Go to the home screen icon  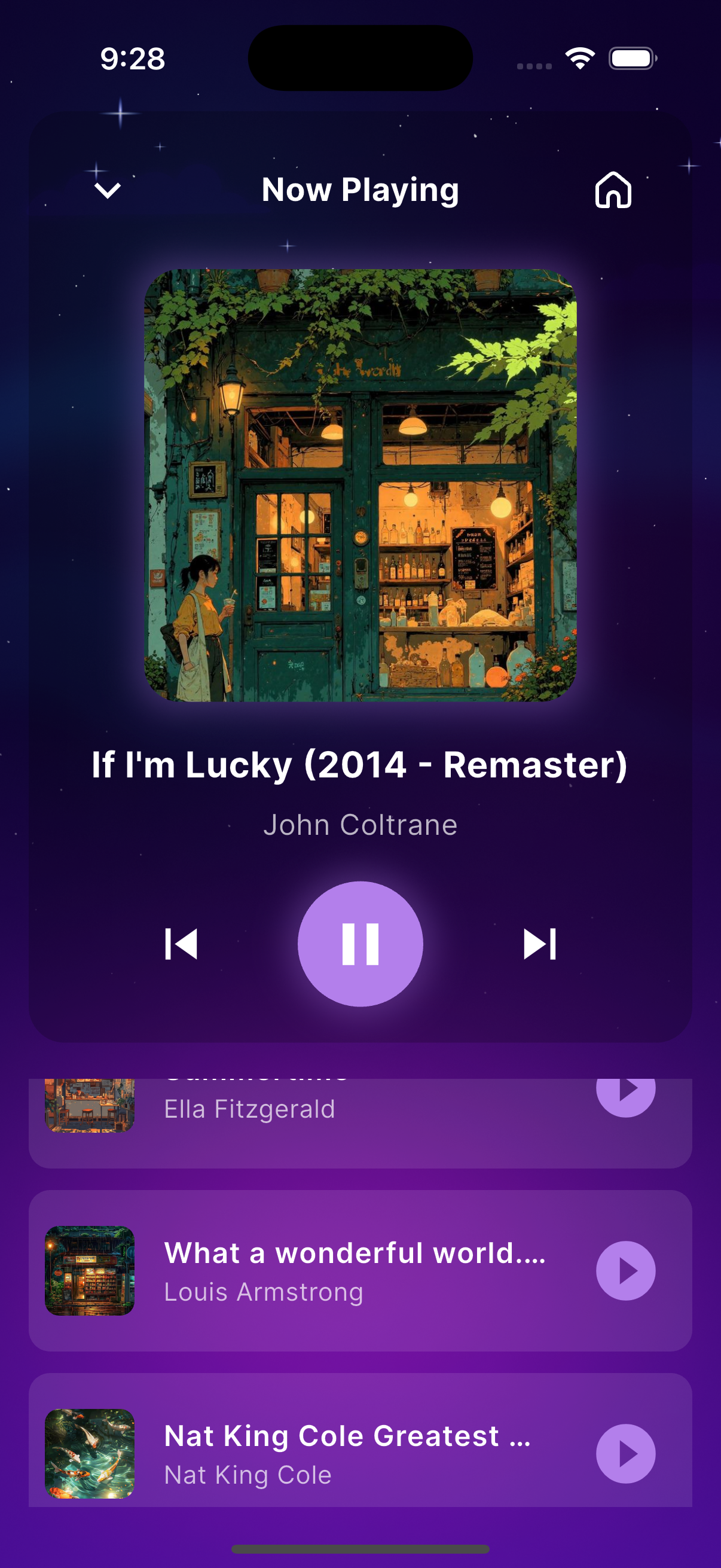[613, 190]
